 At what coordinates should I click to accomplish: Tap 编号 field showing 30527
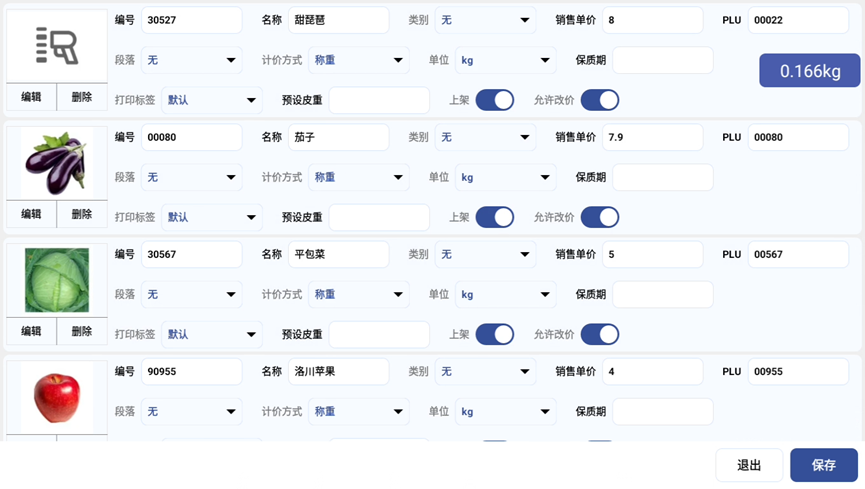point(191,20)
